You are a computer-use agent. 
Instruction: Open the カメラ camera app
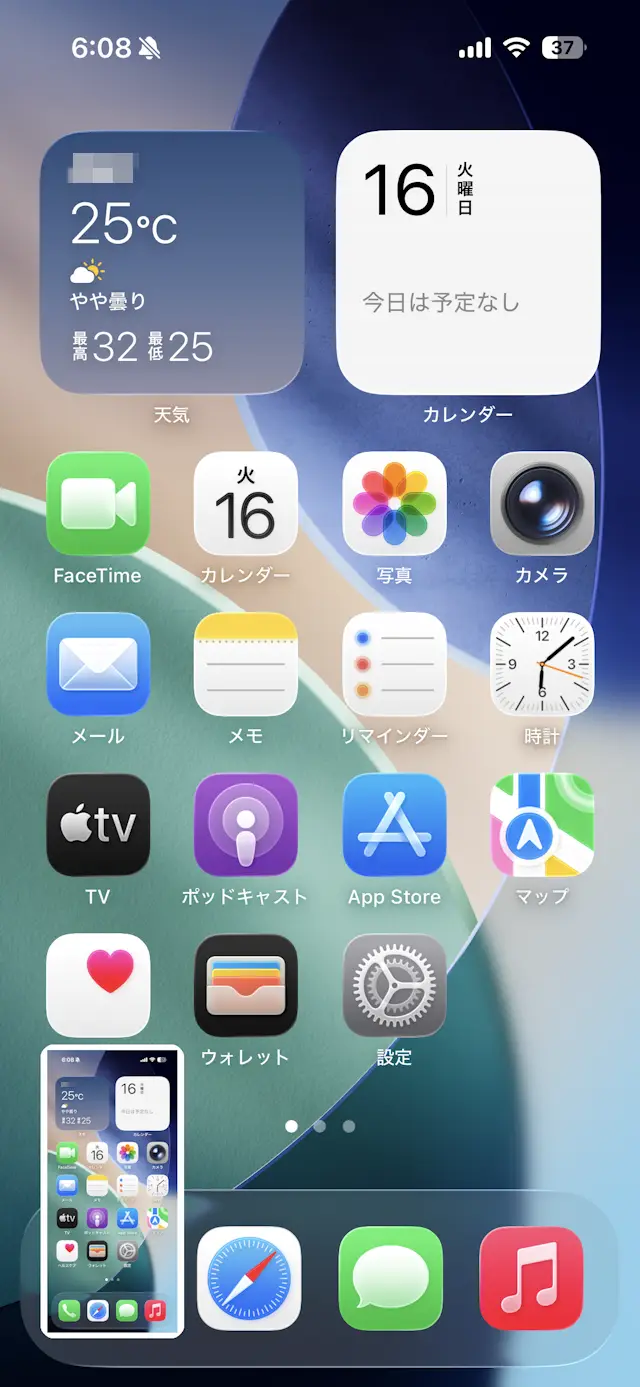542,503
